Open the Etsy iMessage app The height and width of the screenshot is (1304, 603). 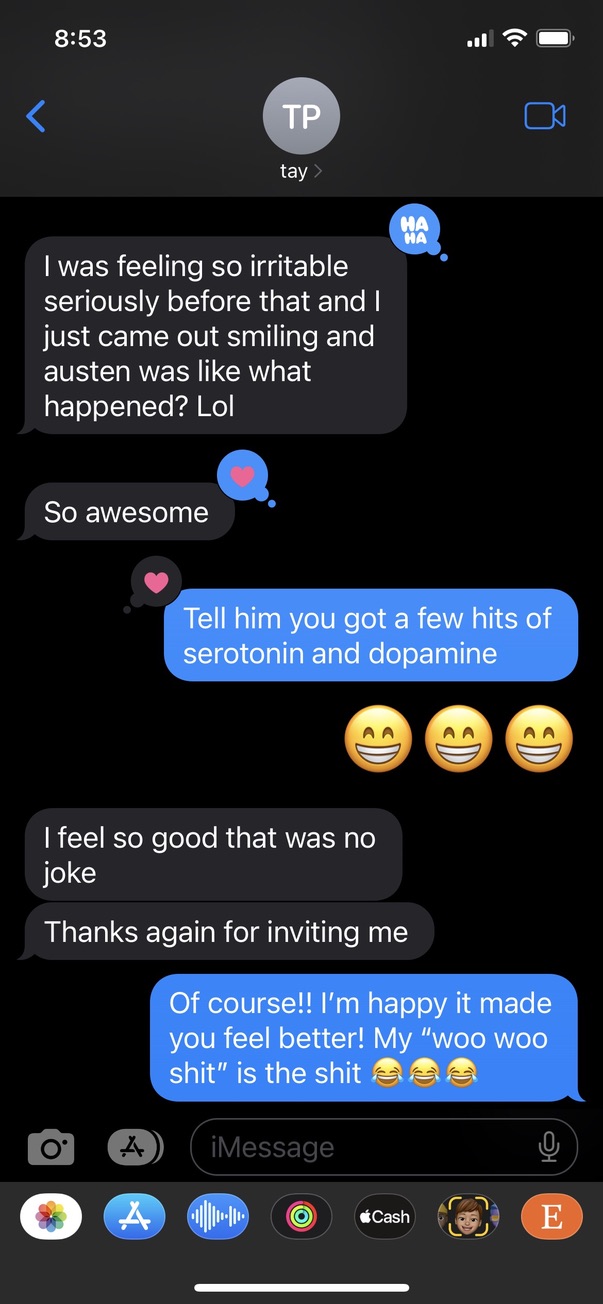pyautogui.click(x=551, y=1217)
